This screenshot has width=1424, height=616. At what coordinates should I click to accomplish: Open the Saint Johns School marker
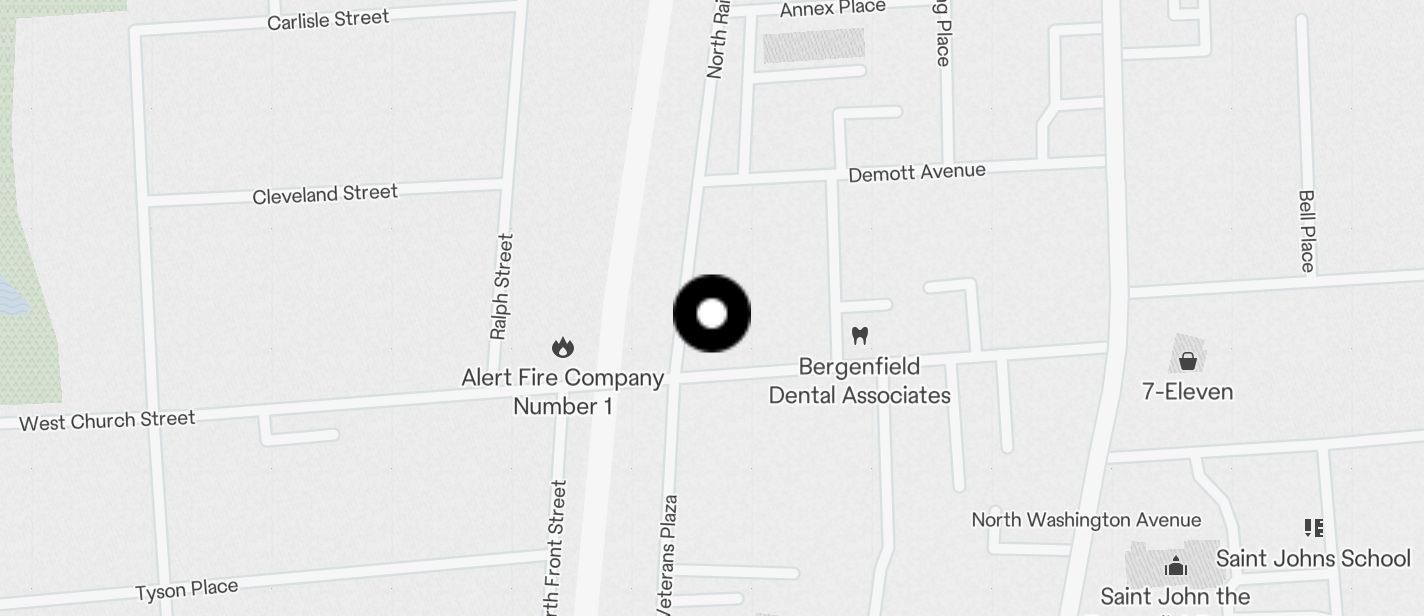[x=1313, y=528]
